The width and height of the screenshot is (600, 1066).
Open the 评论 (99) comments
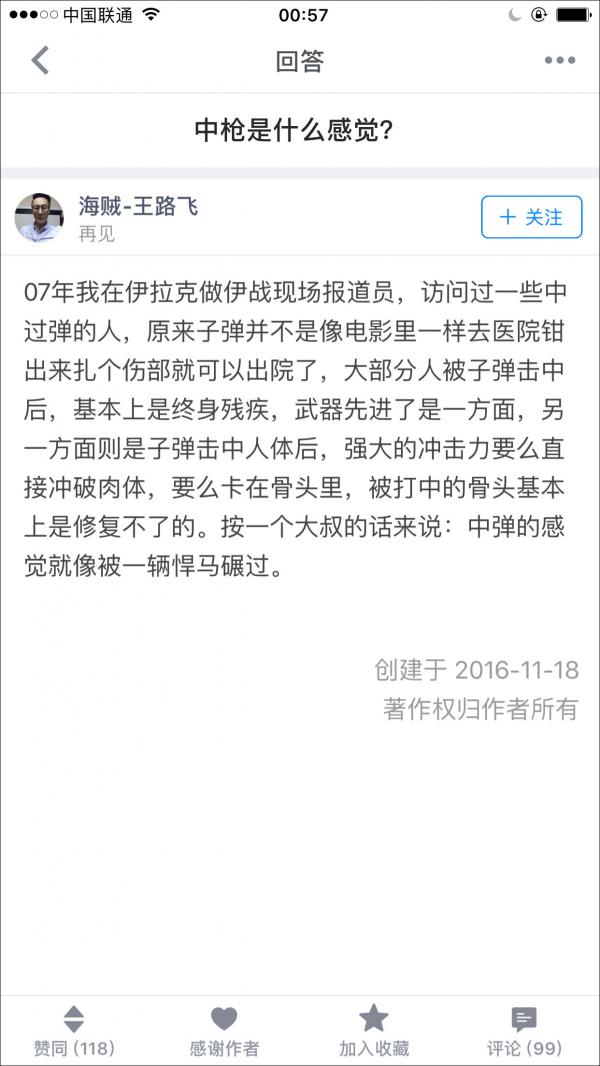(x=524, y=1031)
